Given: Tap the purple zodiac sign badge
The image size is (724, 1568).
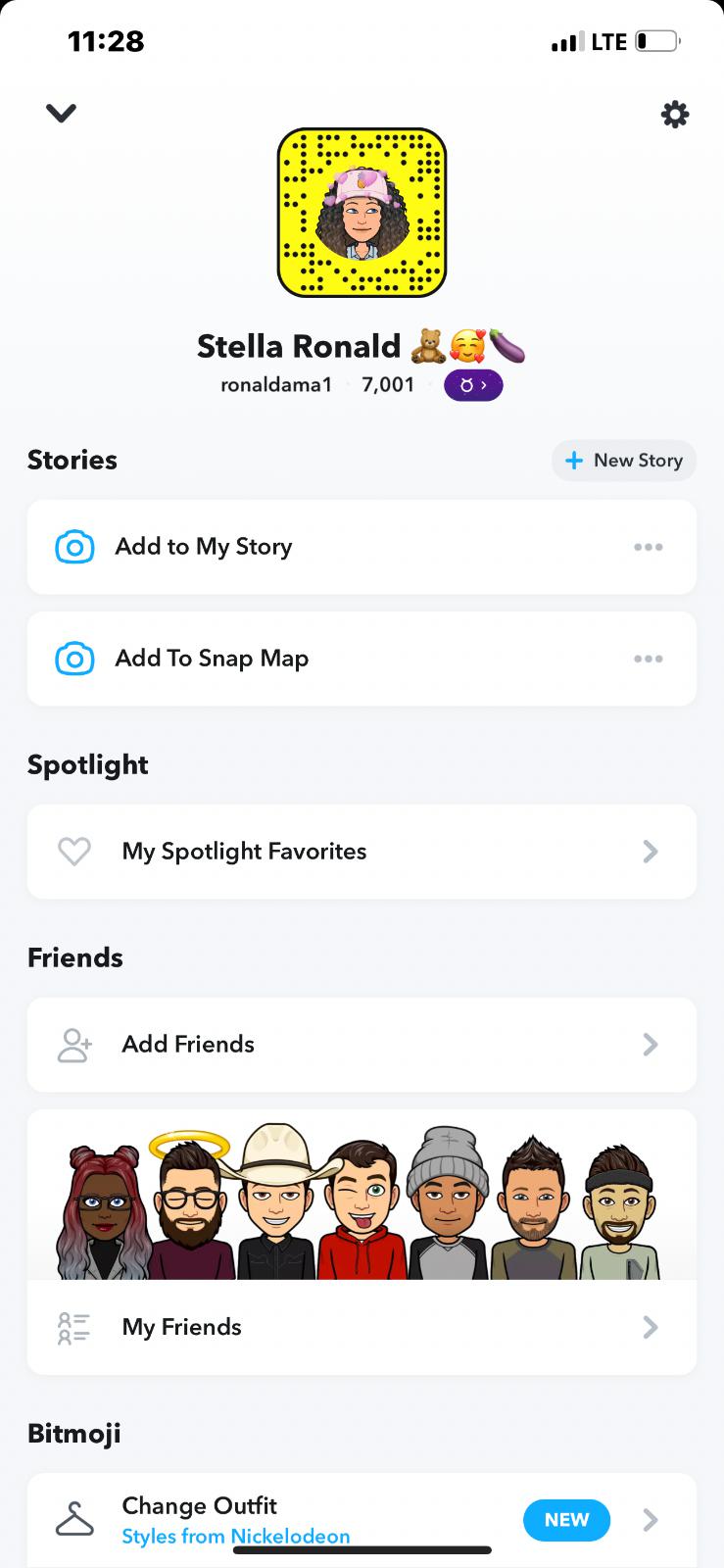Looking at the screenshot, I should (x=473, y=385).
